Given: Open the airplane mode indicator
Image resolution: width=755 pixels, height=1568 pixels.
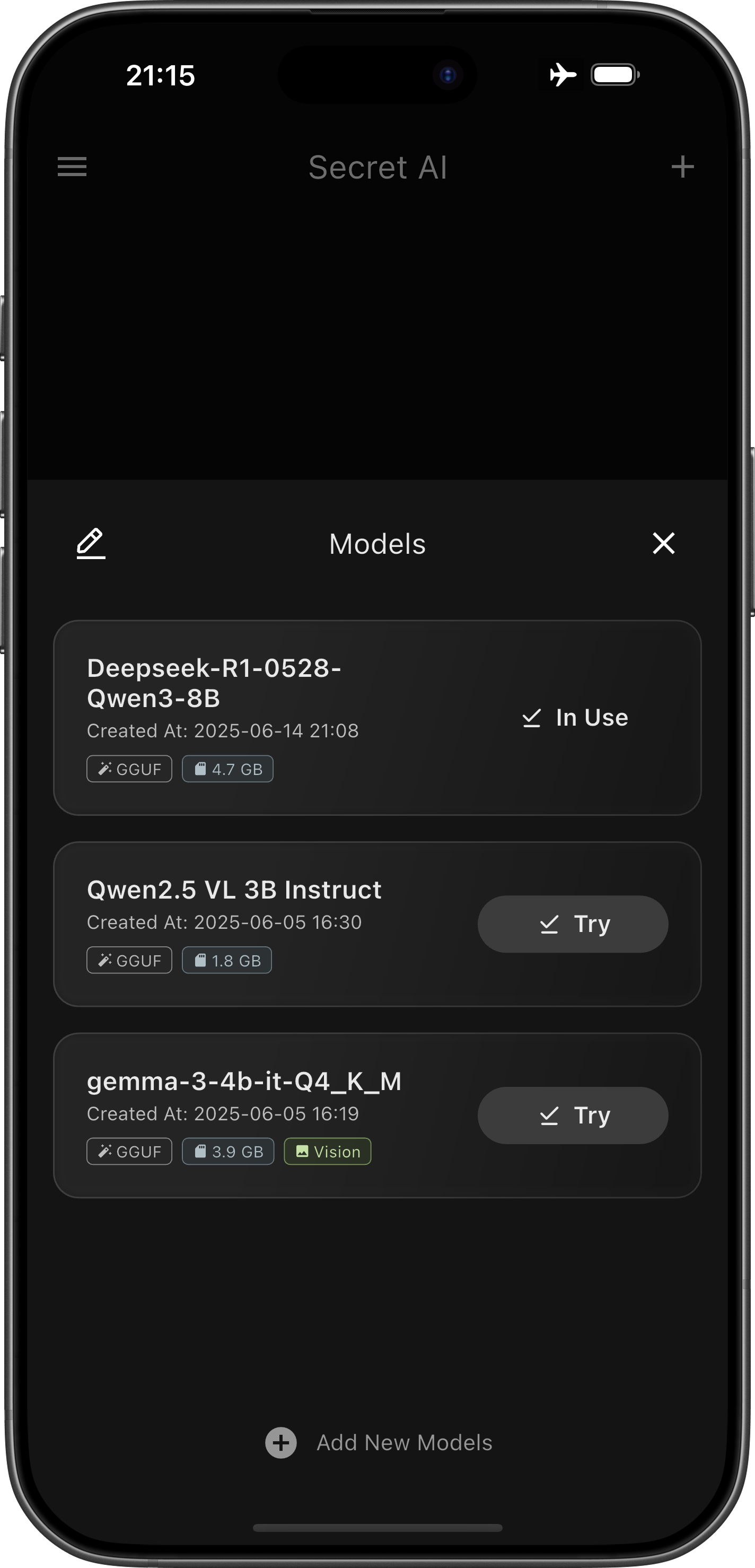Looking at the screenshot, I should click(563, 74).
